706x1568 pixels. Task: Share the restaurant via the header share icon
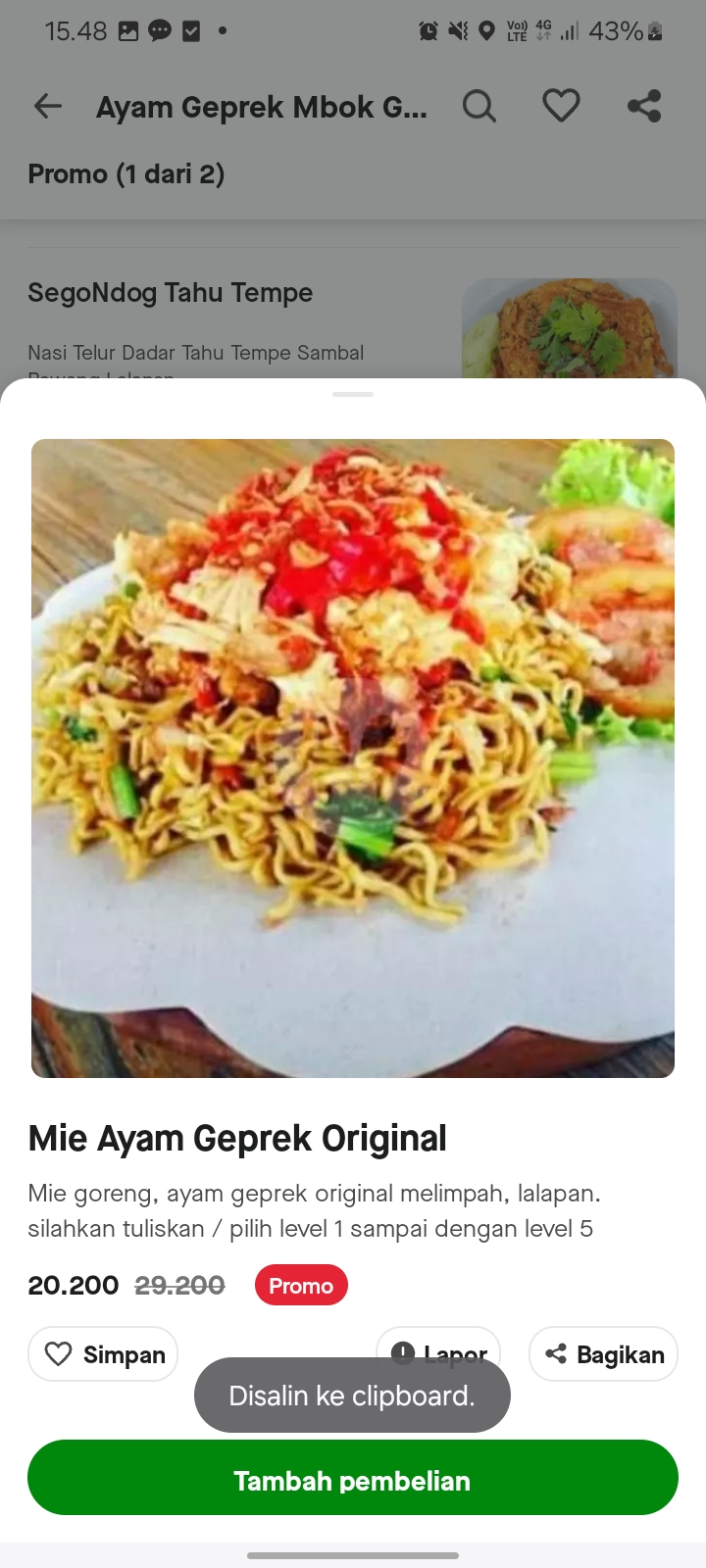(x=644, y=105)
